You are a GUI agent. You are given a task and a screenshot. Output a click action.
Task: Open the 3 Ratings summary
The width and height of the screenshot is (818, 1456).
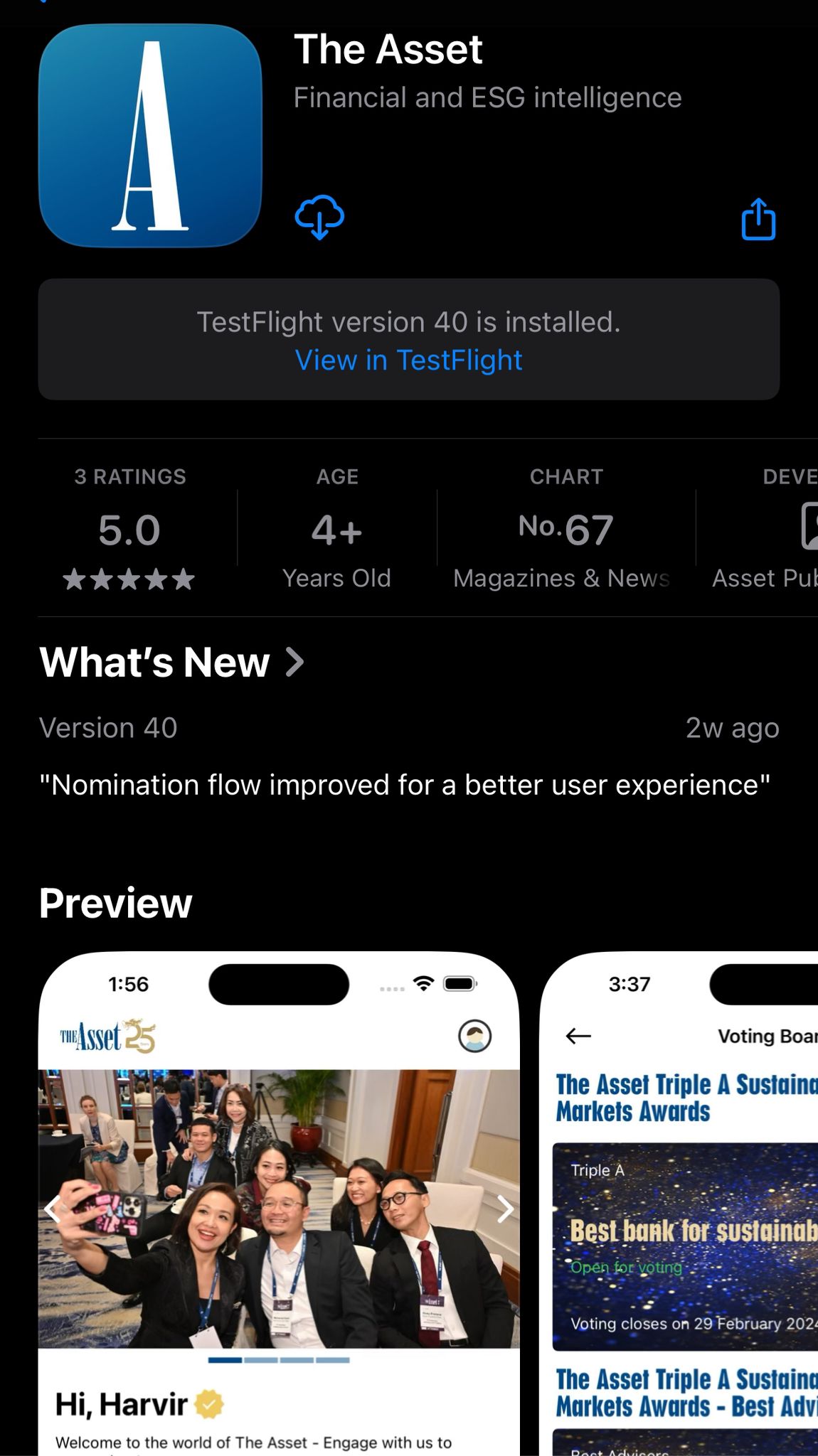129,530
